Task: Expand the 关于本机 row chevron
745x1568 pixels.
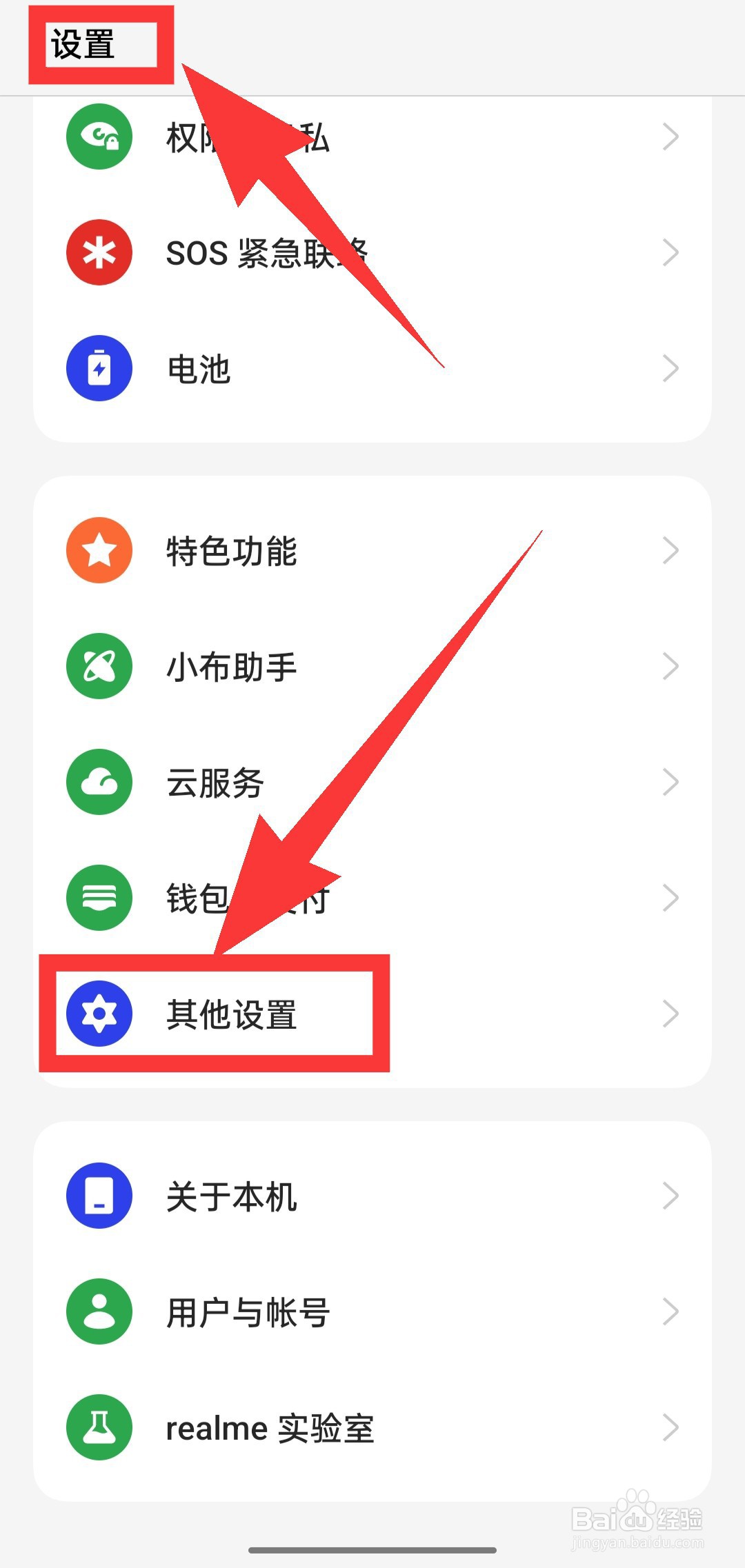Action: click(669, 1196)
